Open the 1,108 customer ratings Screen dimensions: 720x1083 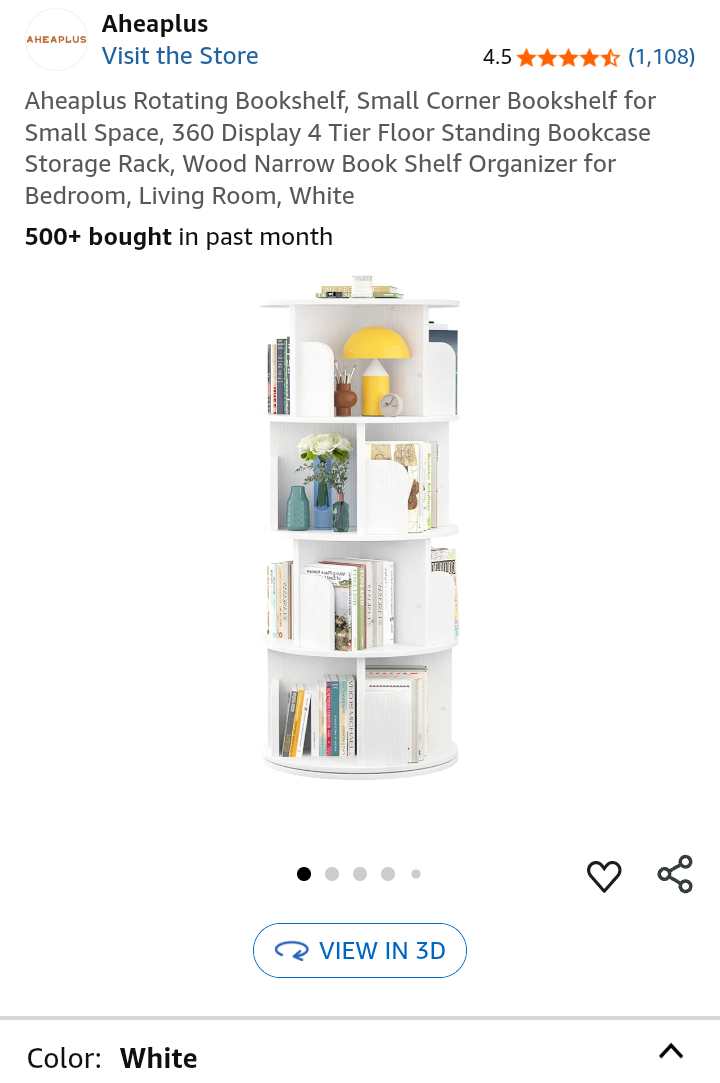661,57
